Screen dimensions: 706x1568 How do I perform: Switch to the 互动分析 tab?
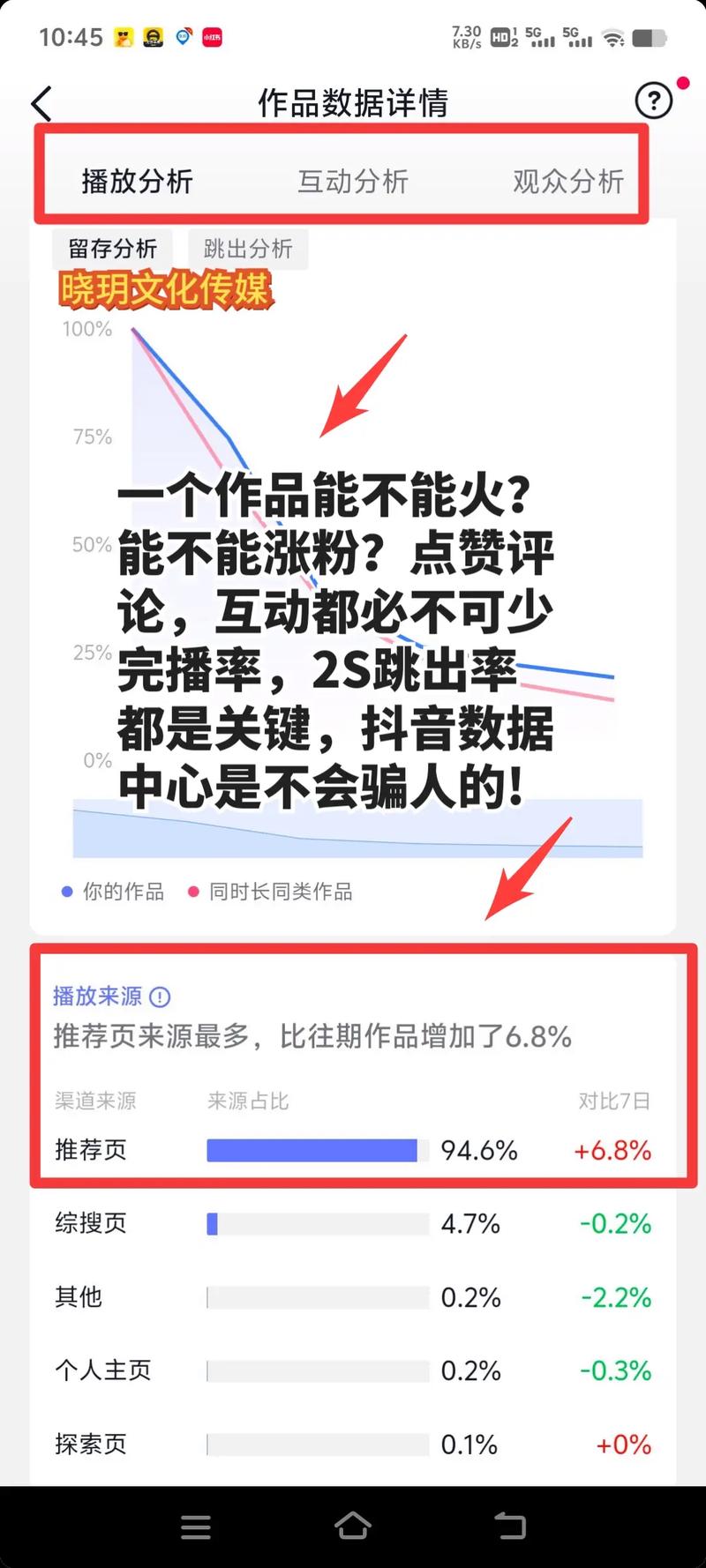click(x=353, y=182)
